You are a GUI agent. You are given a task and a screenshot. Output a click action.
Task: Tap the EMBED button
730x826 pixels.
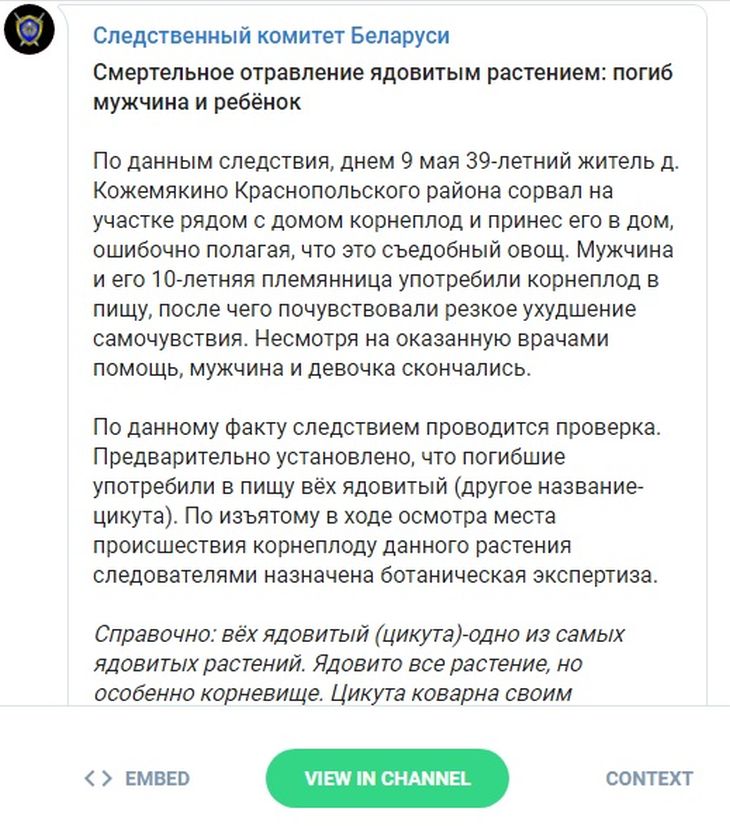137,778
